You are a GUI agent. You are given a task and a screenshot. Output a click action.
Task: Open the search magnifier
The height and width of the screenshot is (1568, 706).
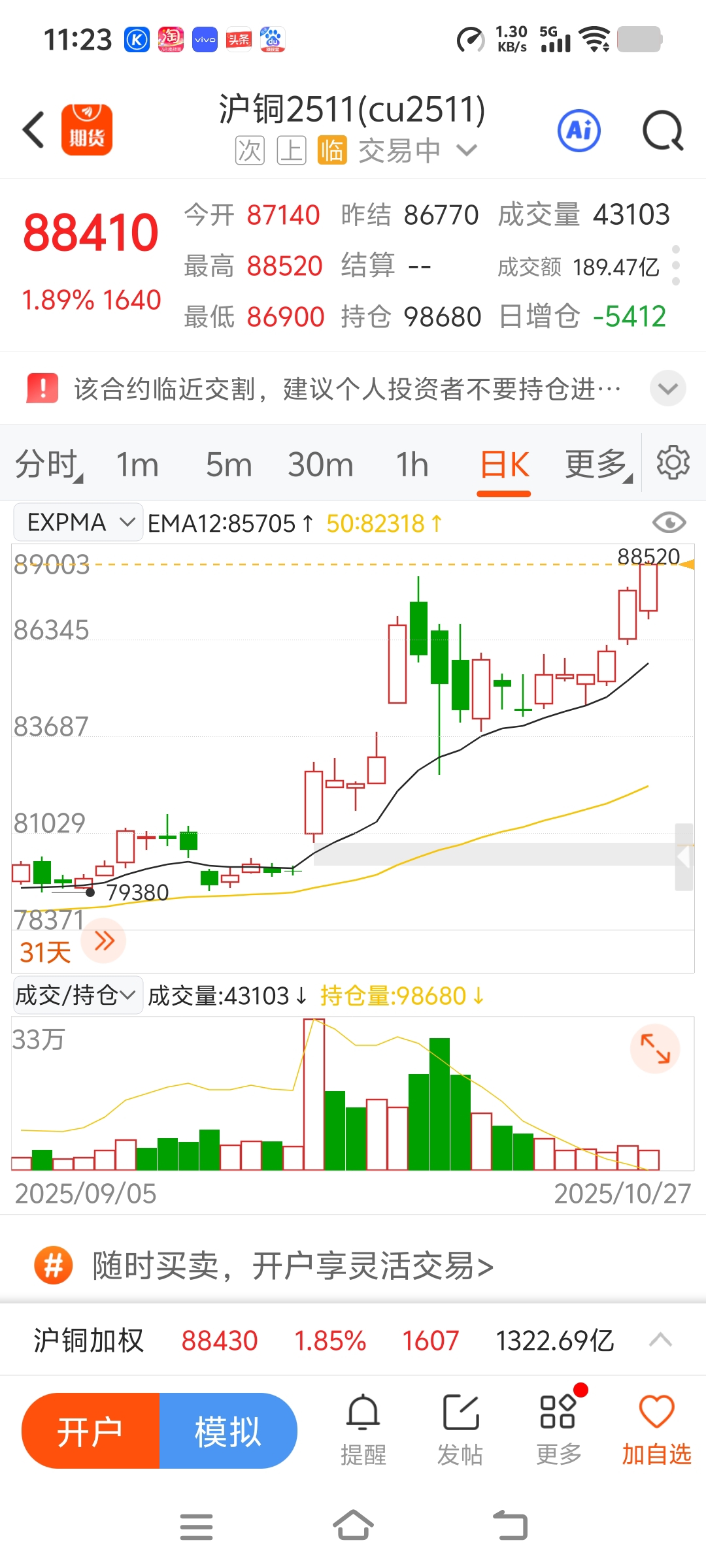662,131
